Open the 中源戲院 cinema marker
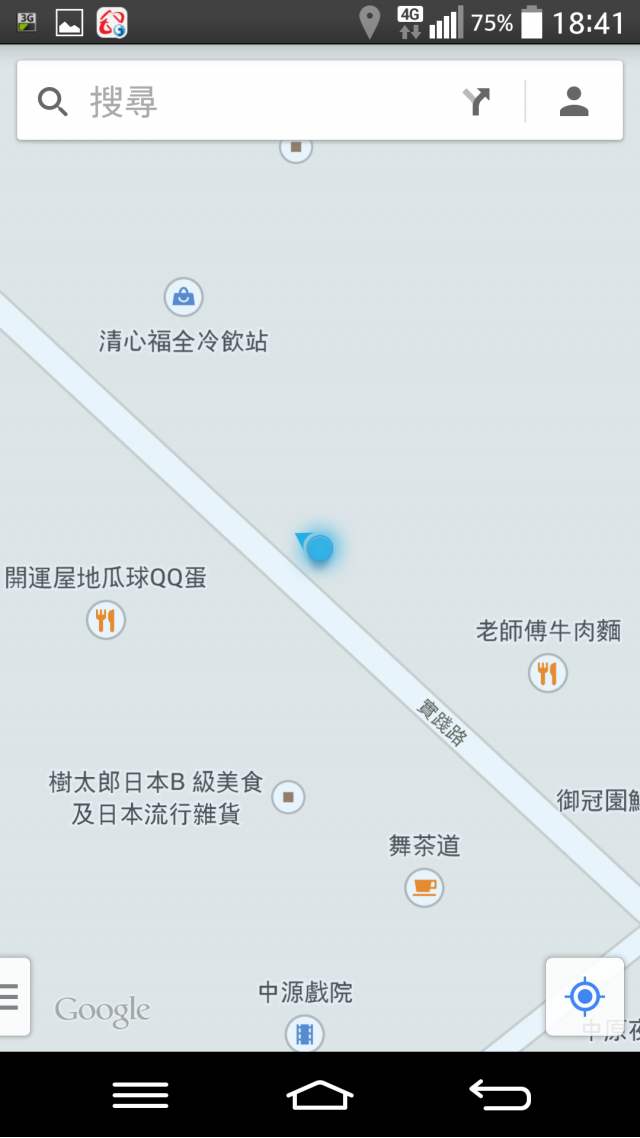The width and height of the screenshot is (640, 1138). click(305, 1032)
